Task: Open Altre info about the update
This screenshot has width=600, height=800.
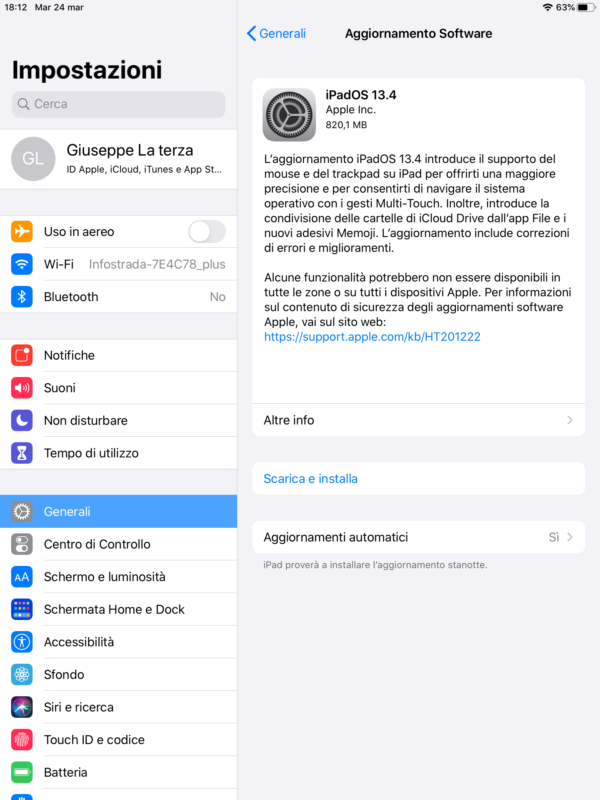Action: click(x=418, y=420)
